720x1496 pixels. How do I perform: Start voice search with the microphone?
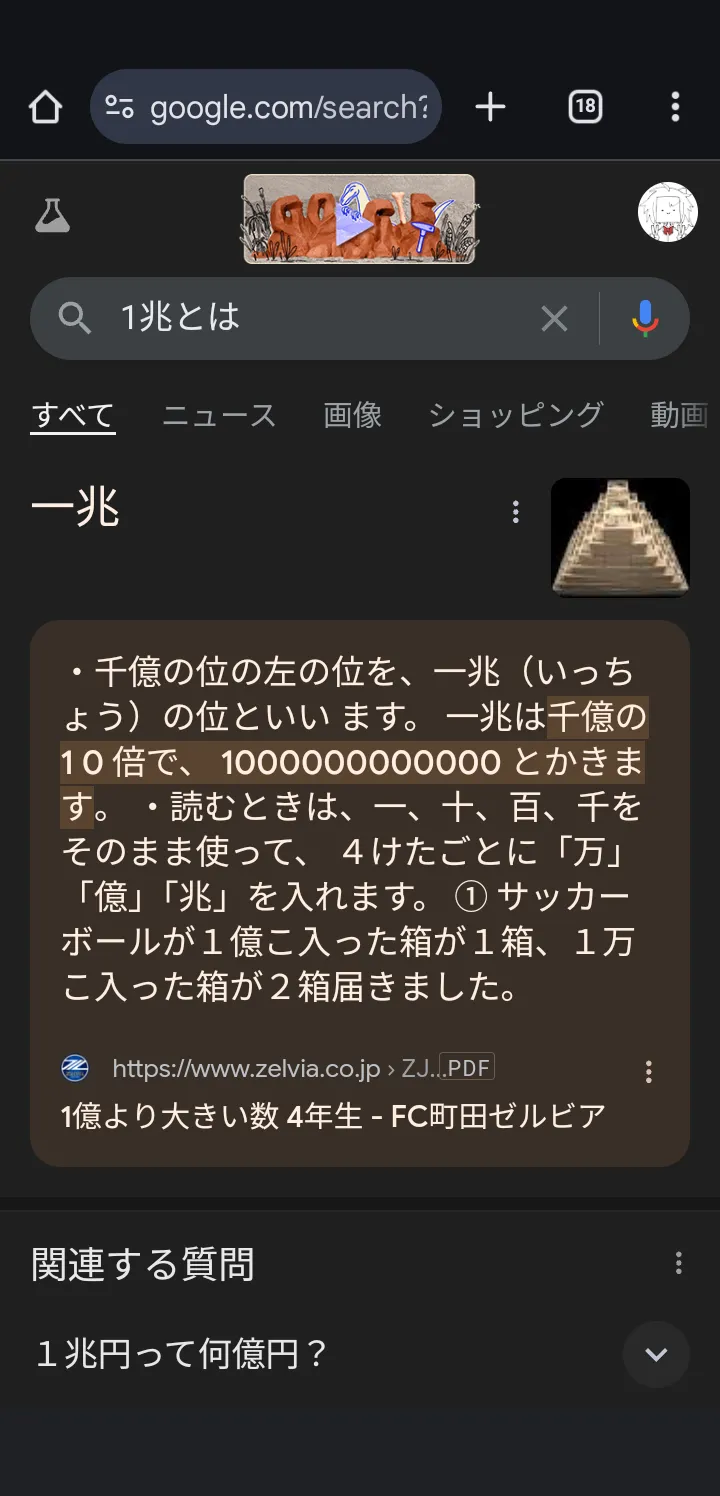coord(645,318)
